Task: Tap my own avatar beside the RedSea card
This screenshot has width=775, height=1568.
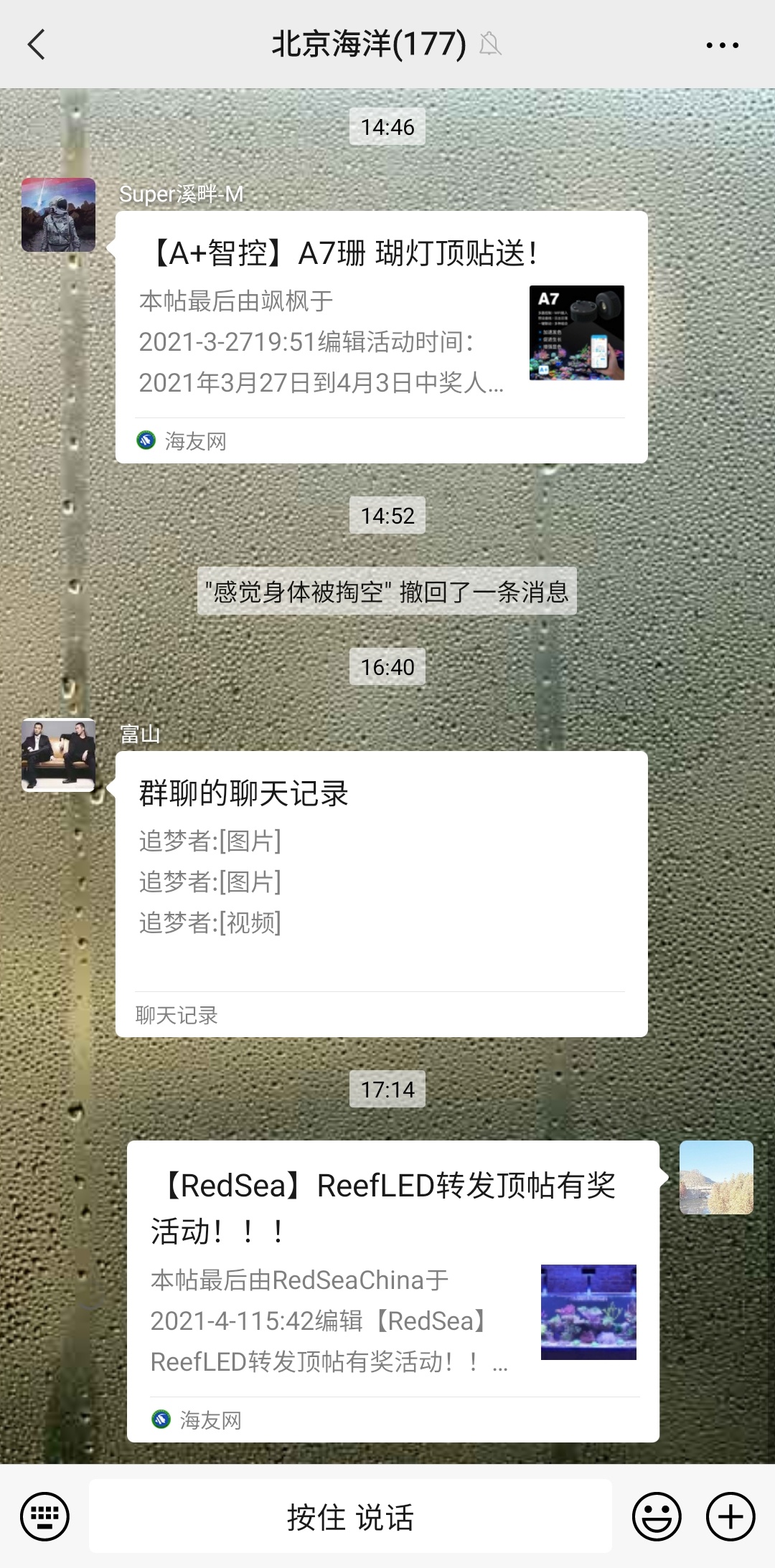Action: click(x=715, y=1178)
